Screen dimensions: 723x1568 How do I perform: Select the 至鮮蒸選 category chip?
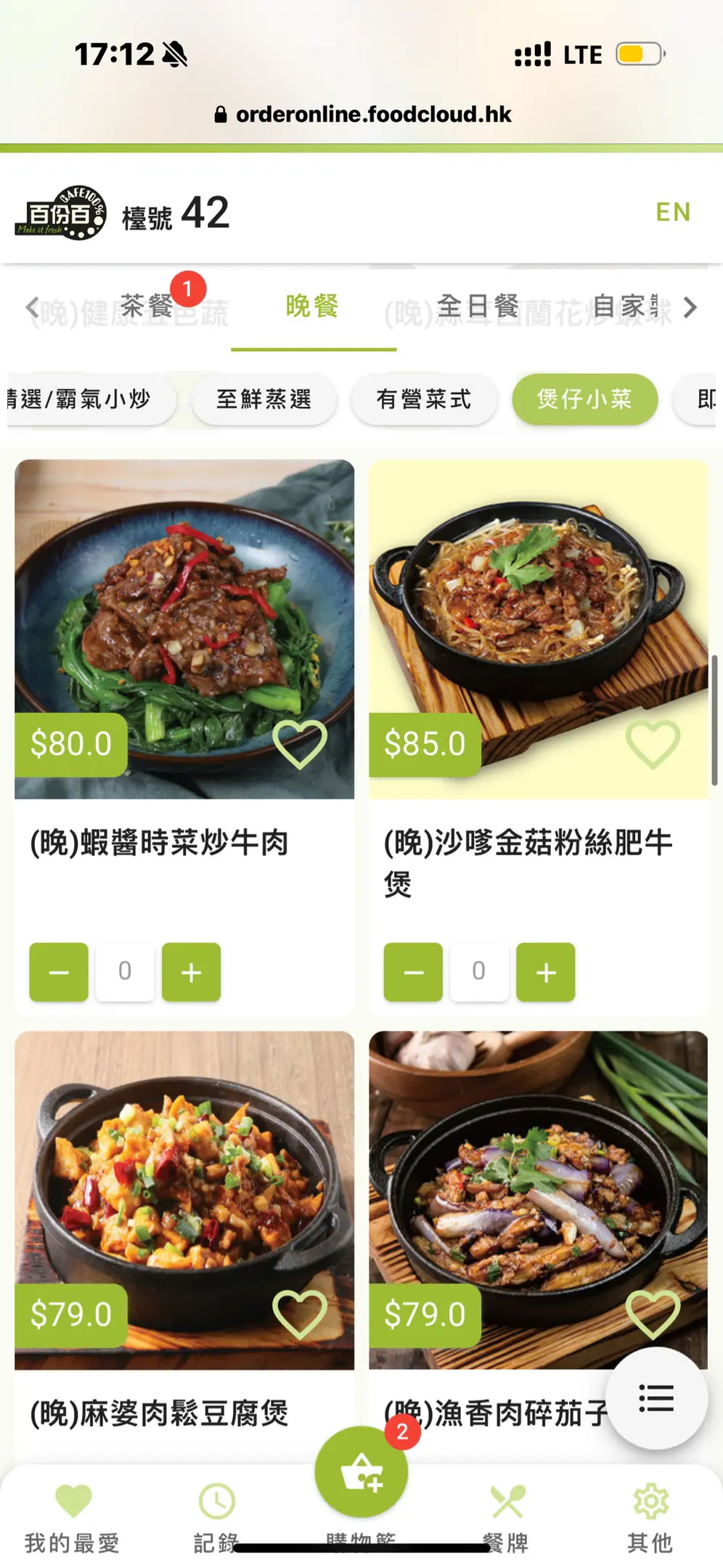click(x=264, y=399)
